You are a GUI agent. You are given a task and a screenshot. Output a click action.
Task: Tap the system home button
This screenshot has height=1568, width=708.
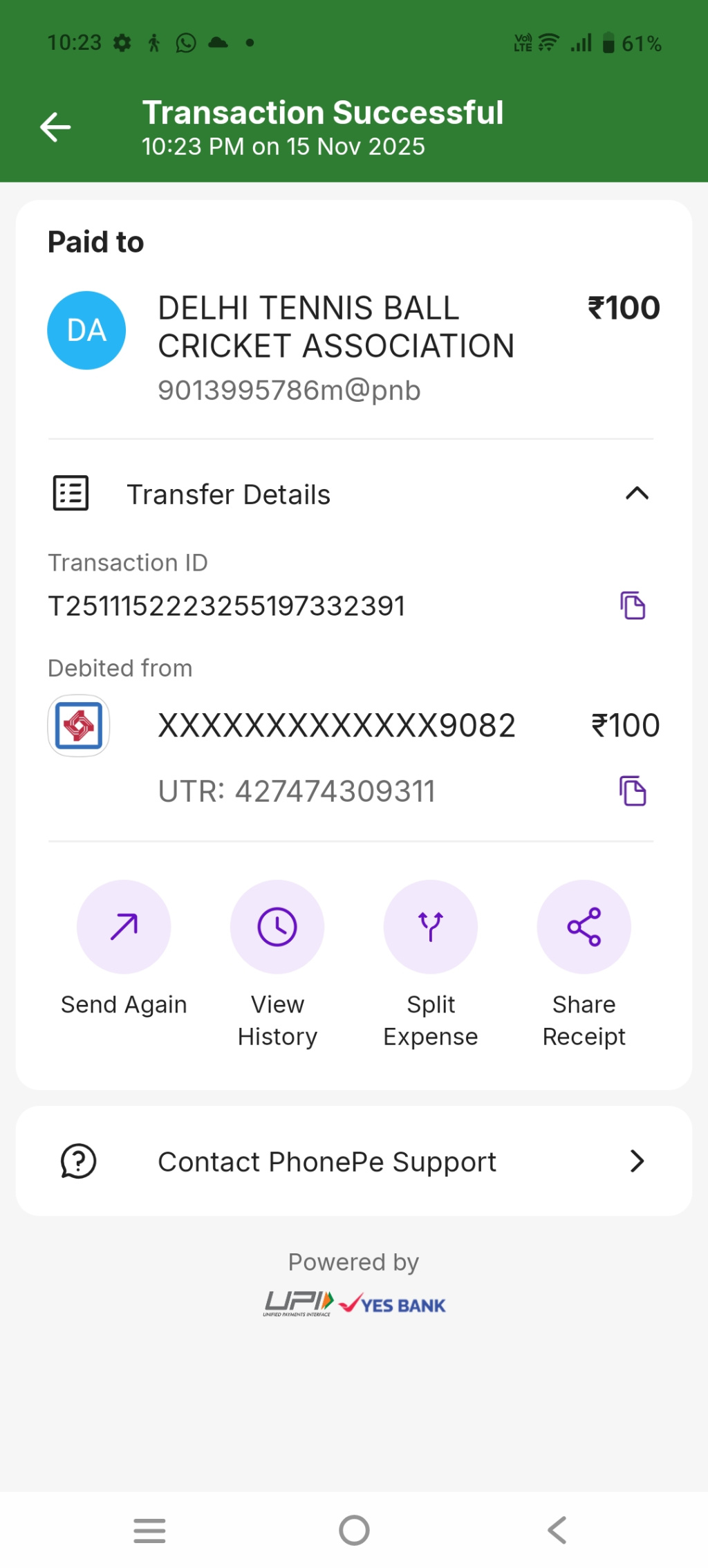[x=354, y=1530]
